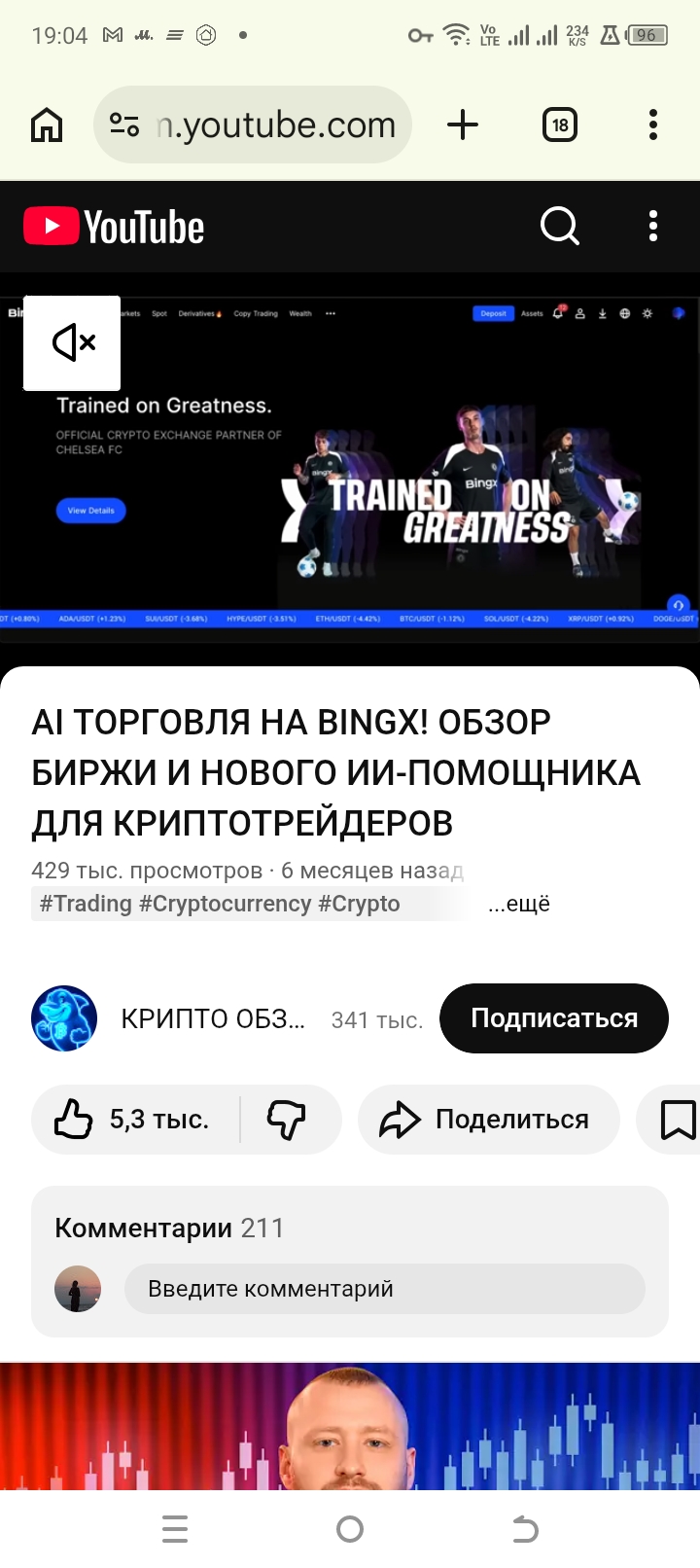The height and width of the screenshot is (1568, 700).
Task: Open the #Trading hashtag
Action: [x=86, y=904]
